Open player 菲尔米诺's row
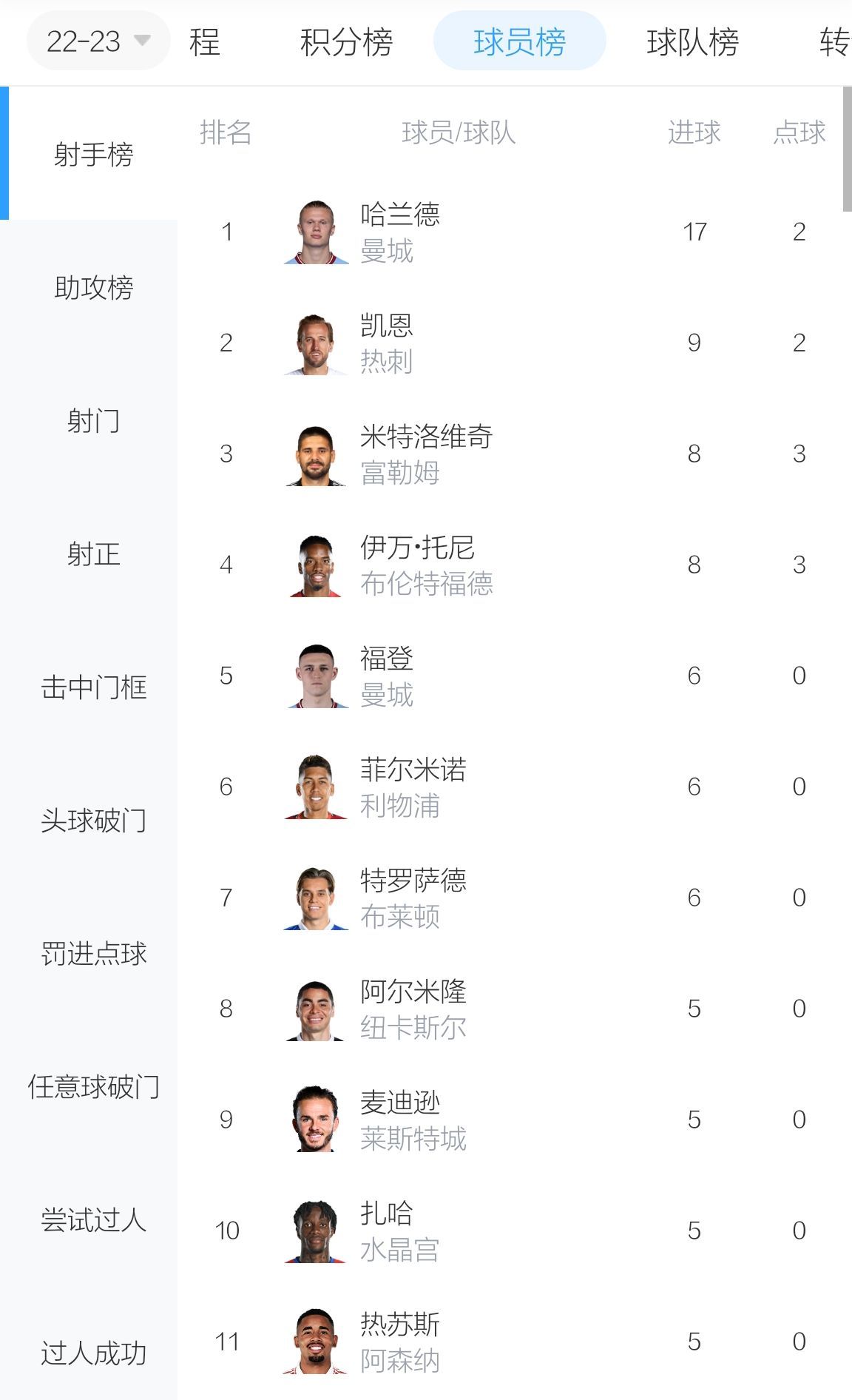Viewport: 852px width, 1400px height. (x=413, y=787)
